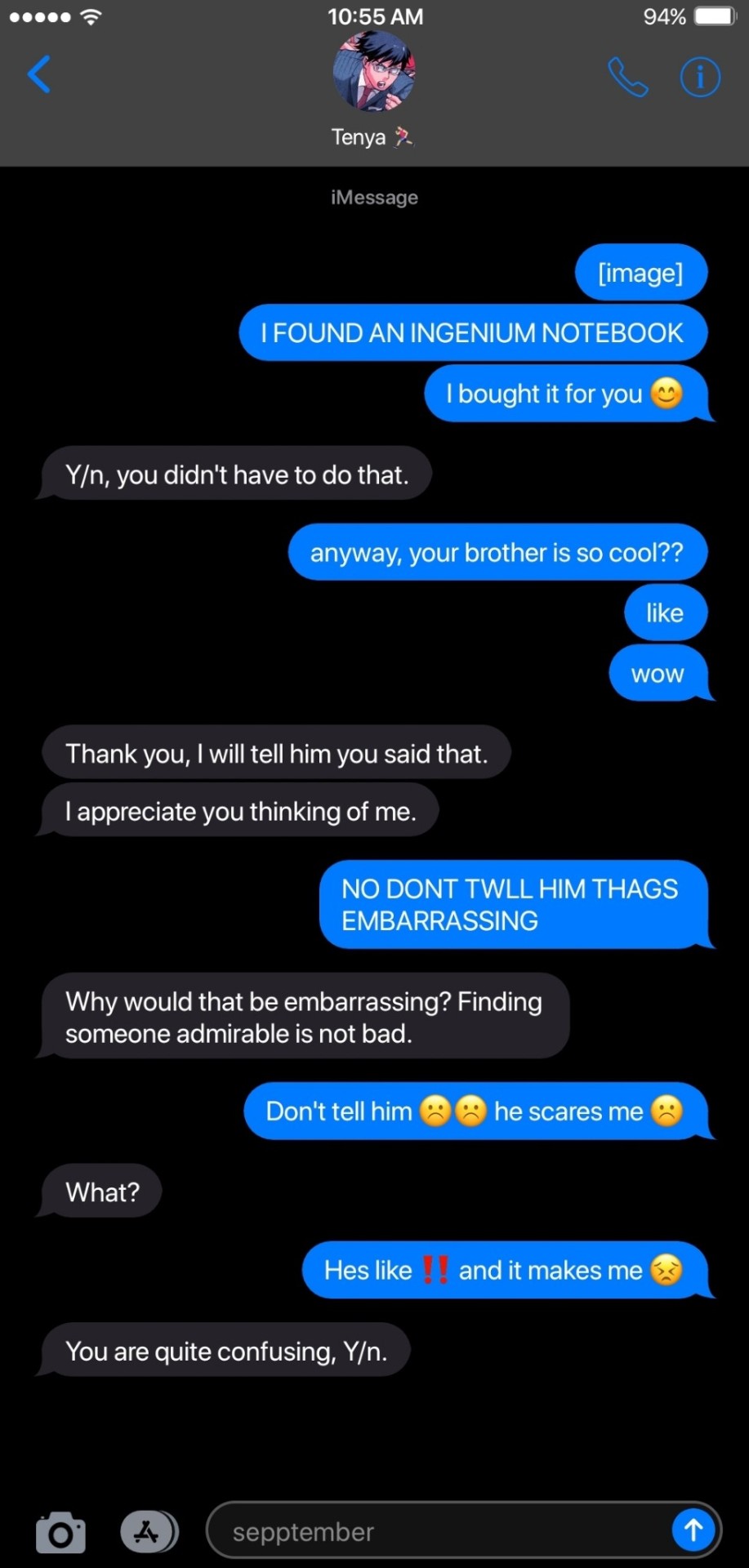Open Tenya's contact avatar

pos(374,72)
